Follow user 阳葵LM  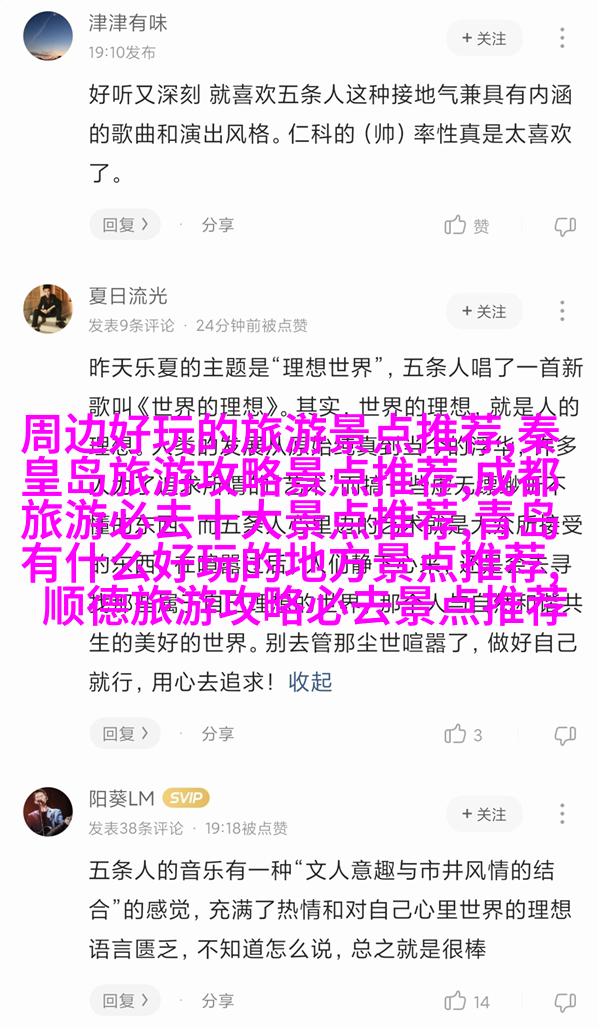tap(484, 814)
